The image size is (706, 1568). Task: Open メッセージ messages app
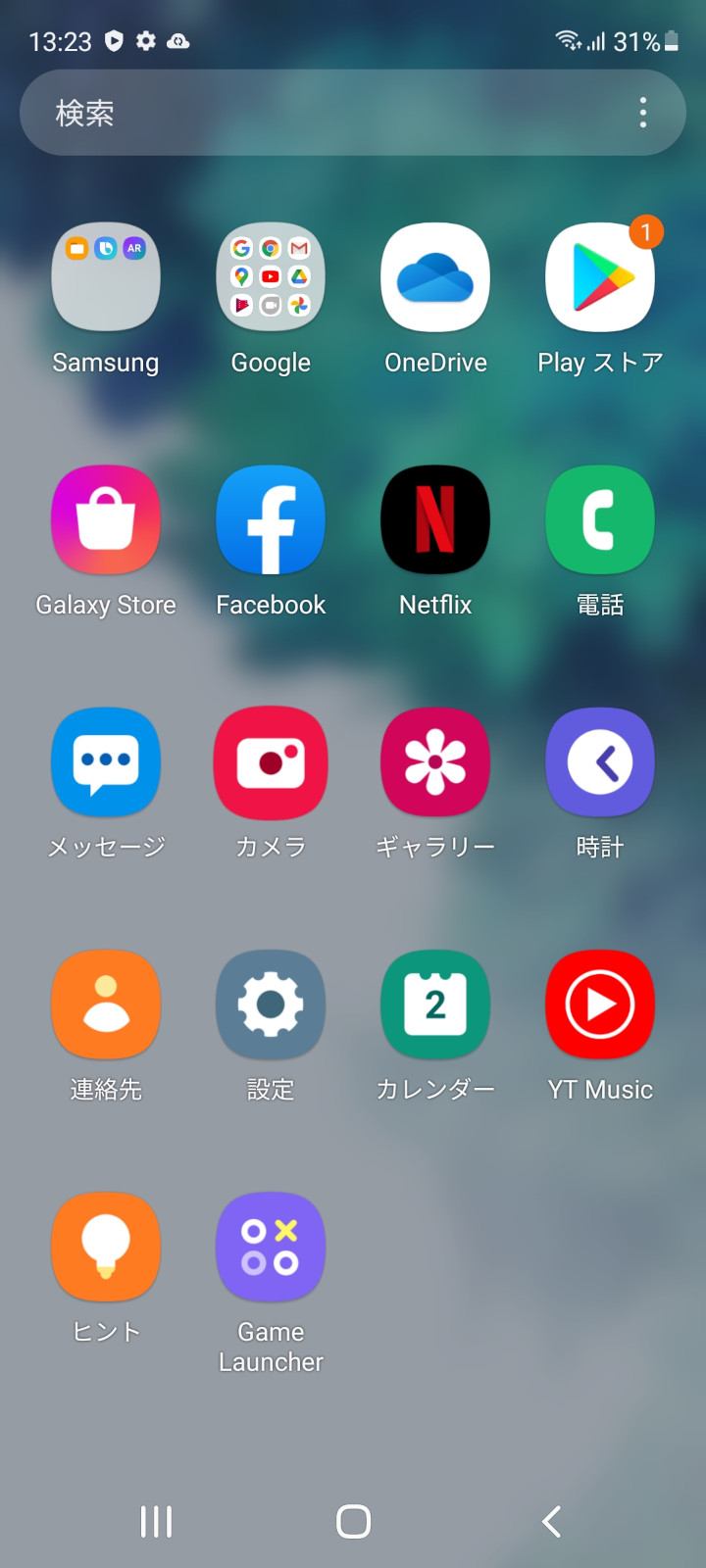pos(106,761)
